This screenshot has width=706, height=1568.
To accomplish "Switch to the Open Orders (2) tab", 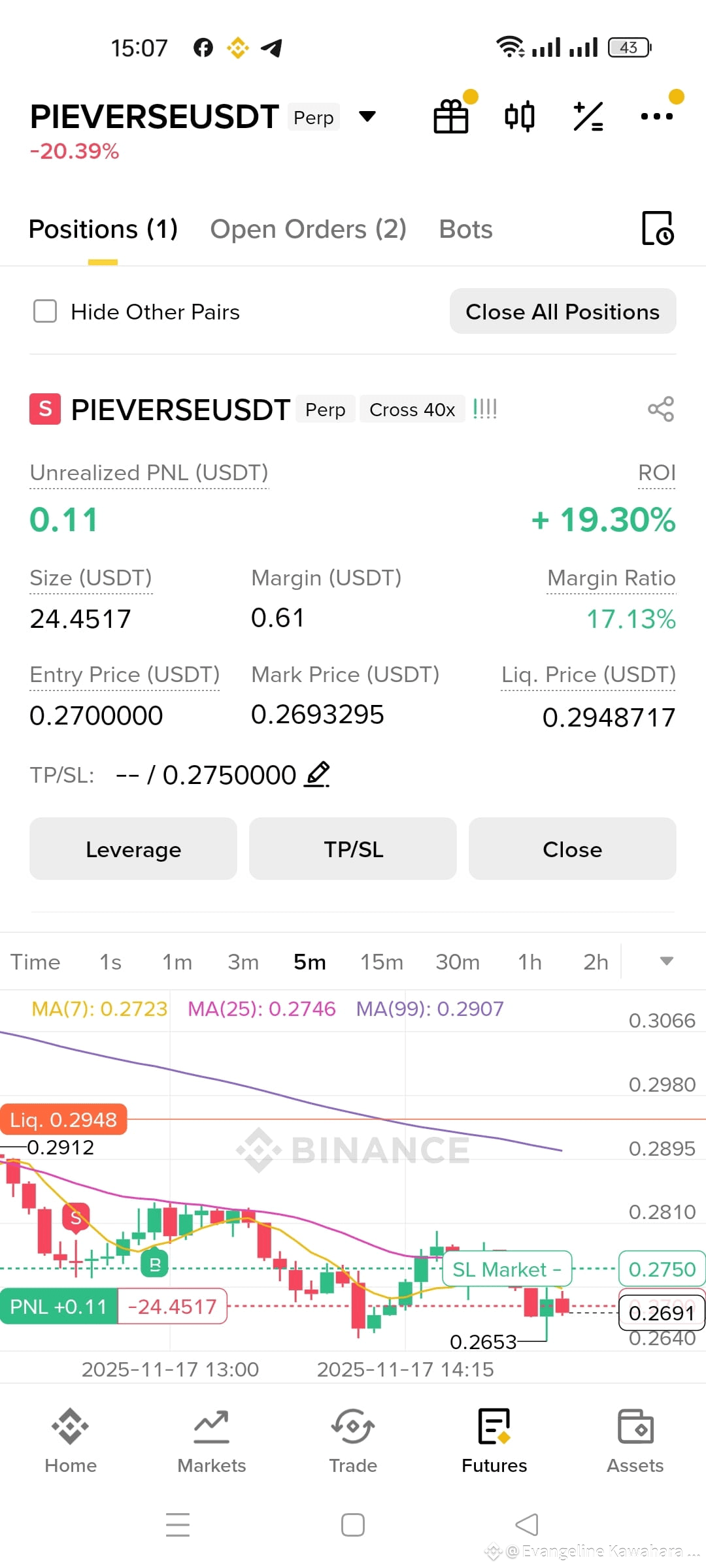I will click(x=308, y=229).
